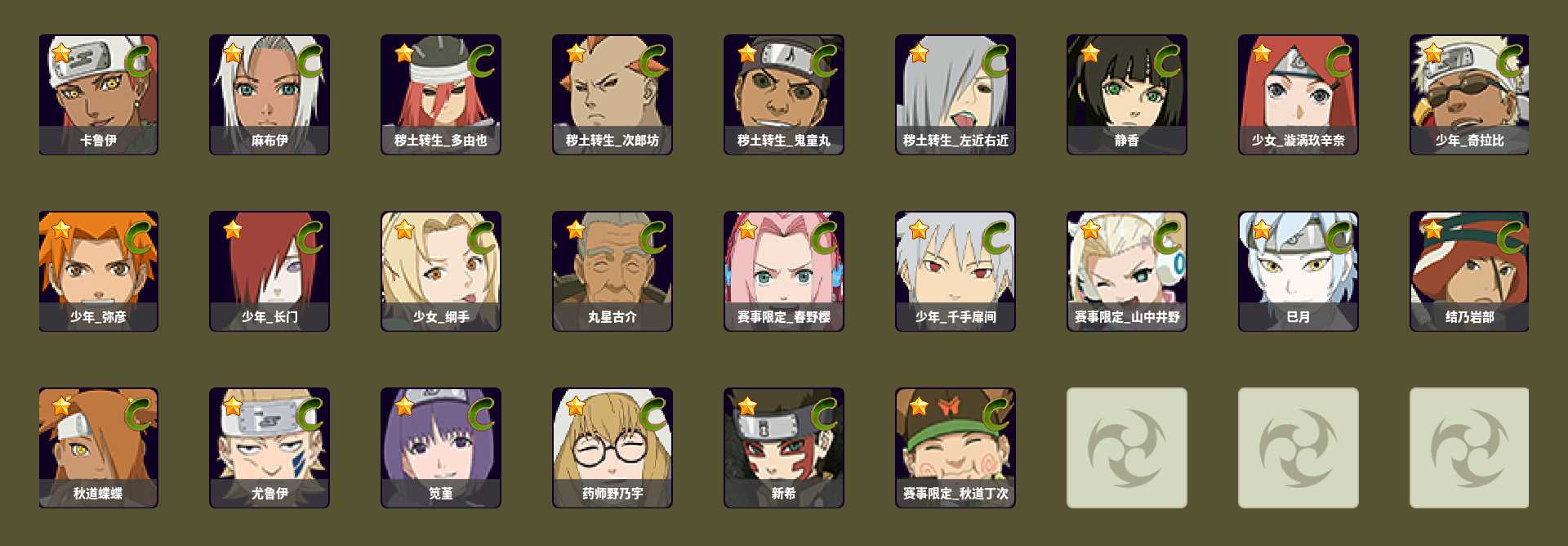The height and width of the screenshot is (546, 1568).
Task: Select the 卡鲁伊 character card
Action: [x=98, y=94]
